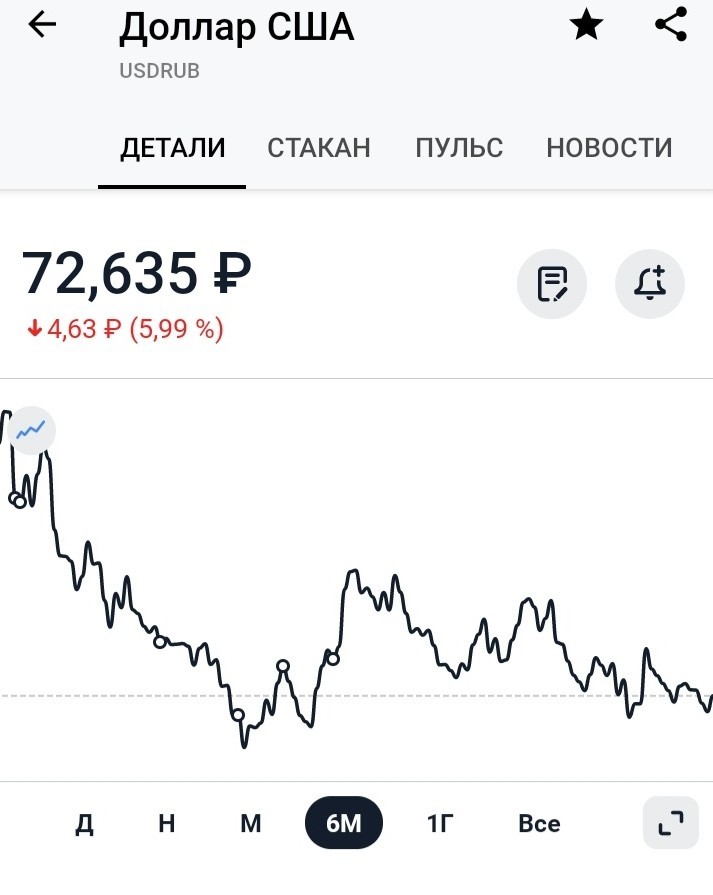
Task: Switch to the СТАКАН tab
Action: coord(319,148)
